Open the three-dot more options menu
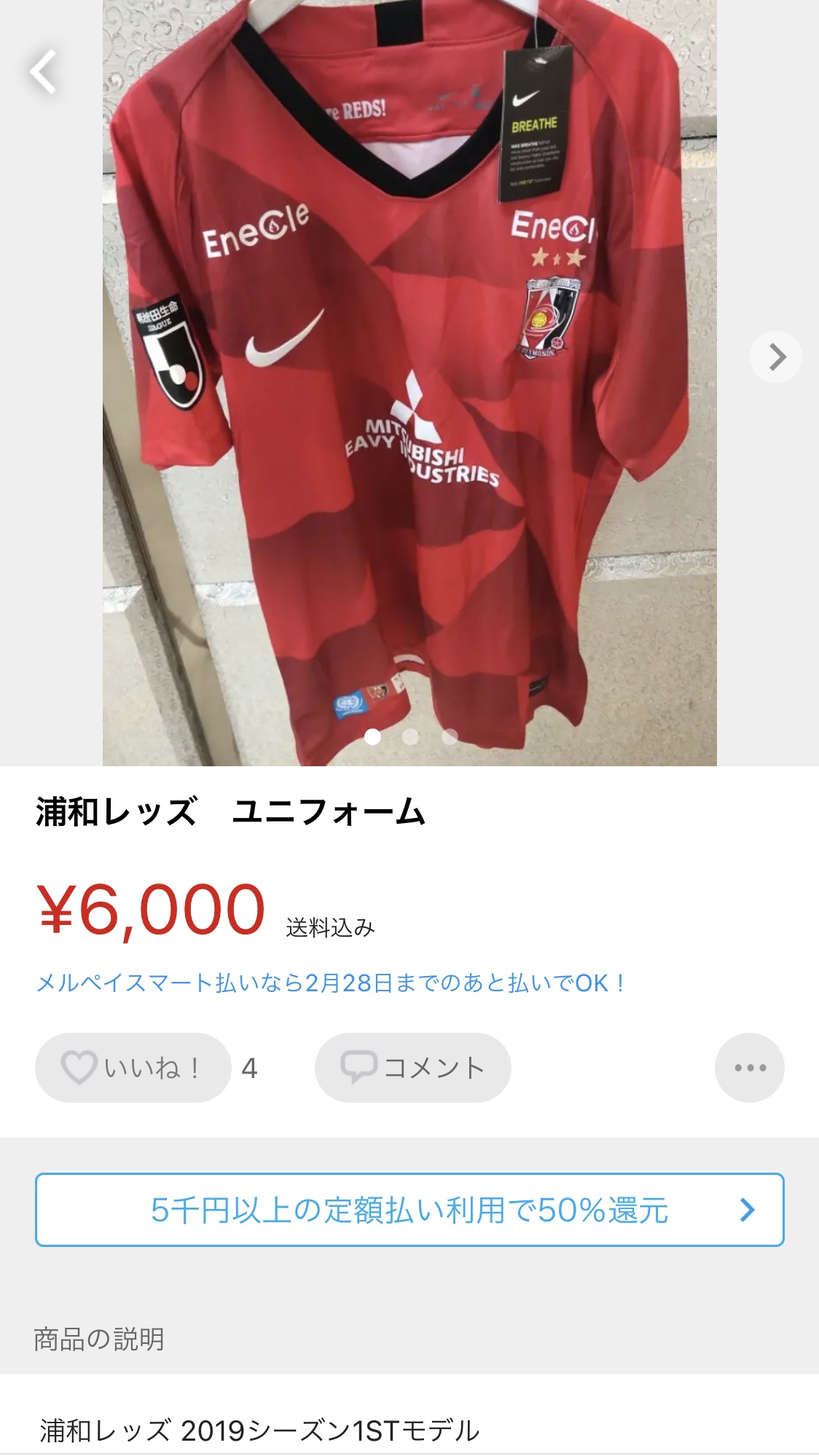Viewport: 819px width, 1456px height. click(x=749, y=1068)
